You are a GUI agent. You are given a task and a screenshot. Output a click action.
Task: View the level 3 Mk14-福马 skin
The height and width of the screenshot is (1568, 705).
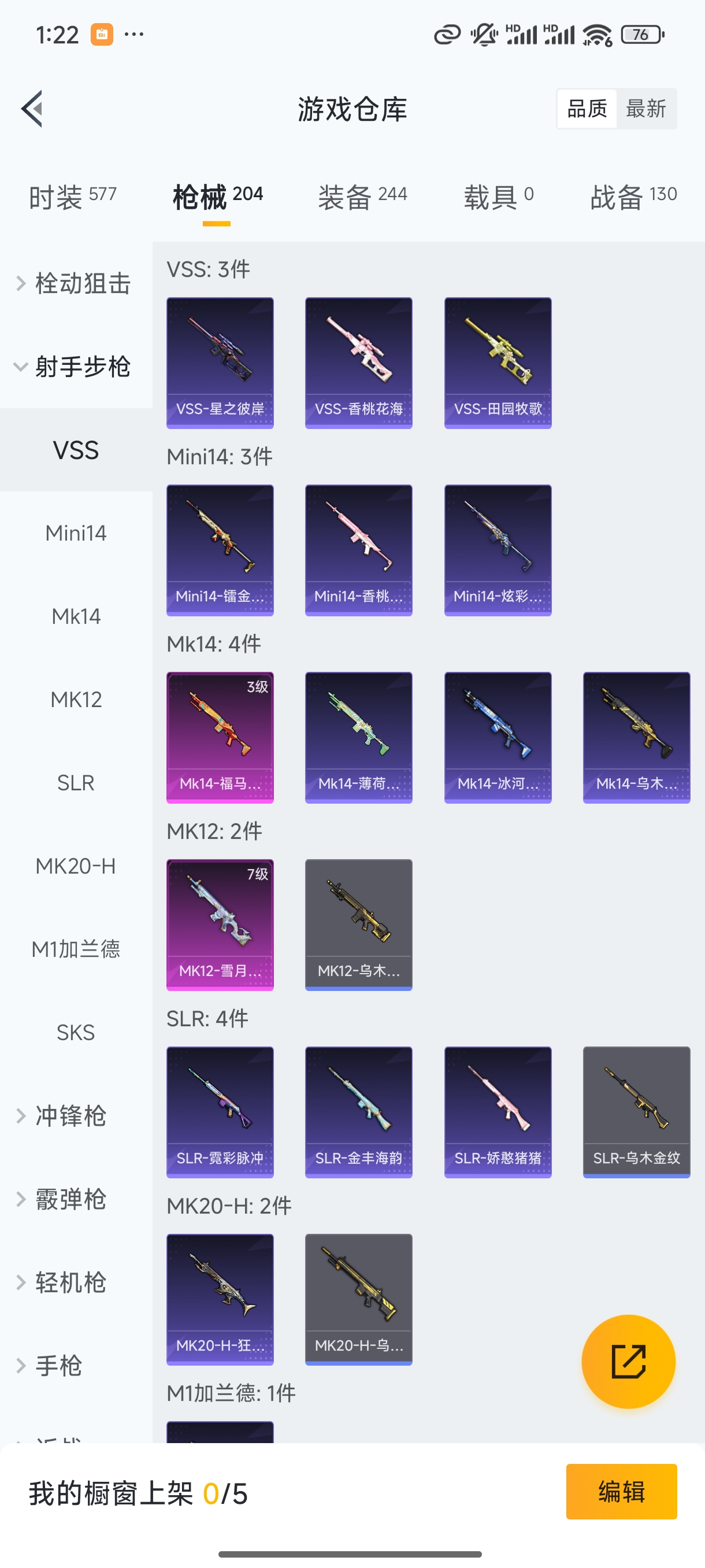pyautogui.click(x=220, y=737)
